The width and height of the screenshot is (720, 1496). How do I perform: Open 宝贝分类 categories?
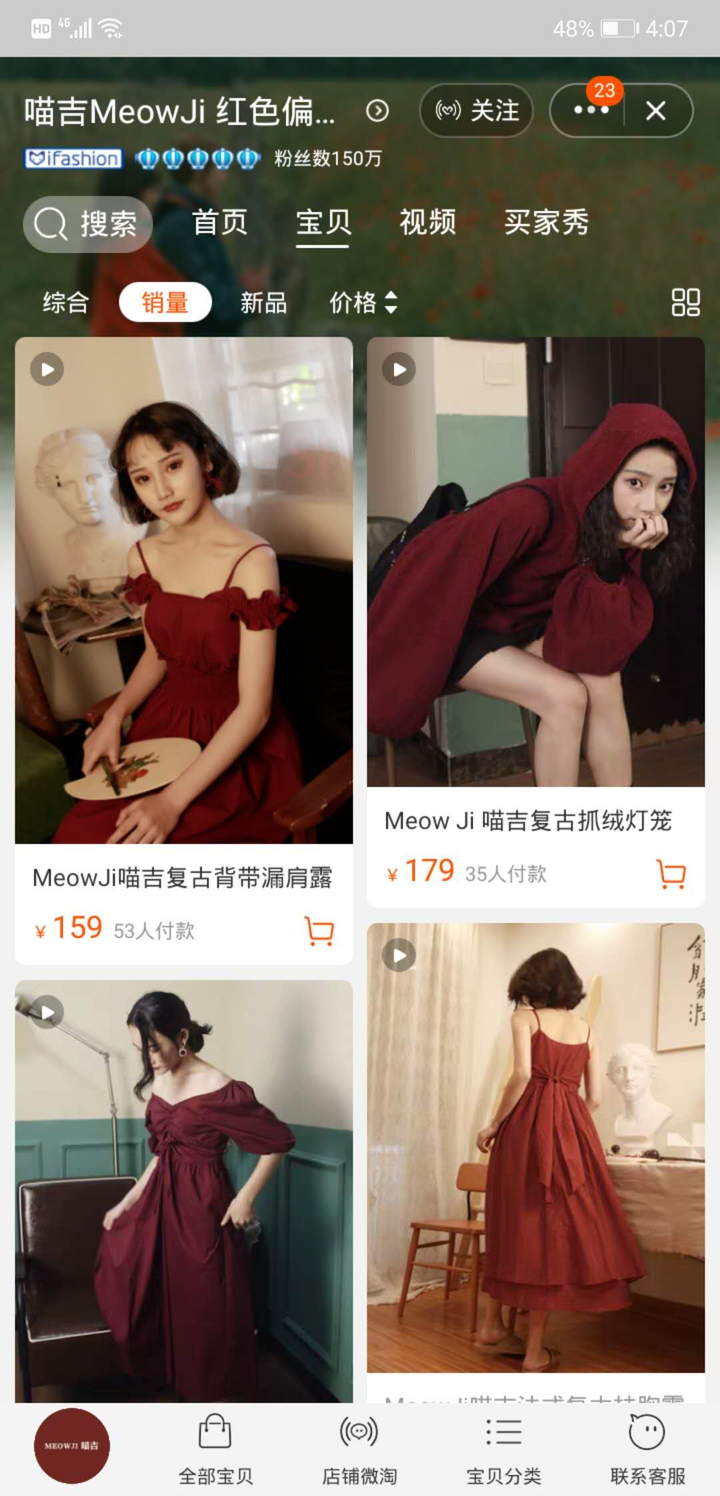[x=504, y=1449]
